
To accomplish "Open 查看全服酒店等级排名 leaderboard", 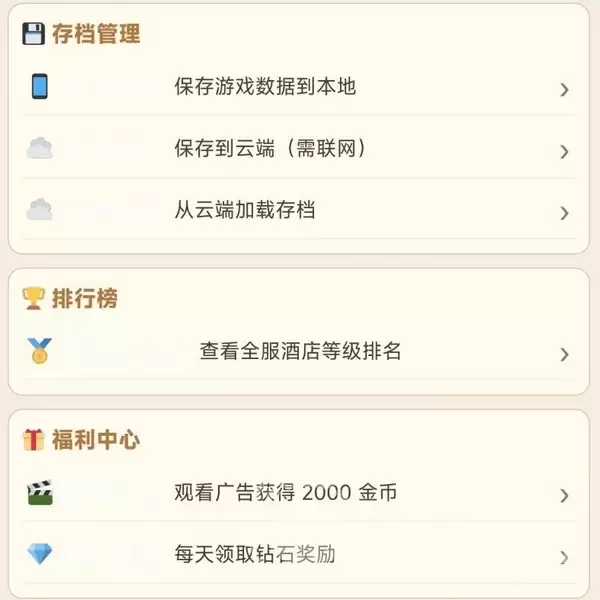I will click(300, 352).
